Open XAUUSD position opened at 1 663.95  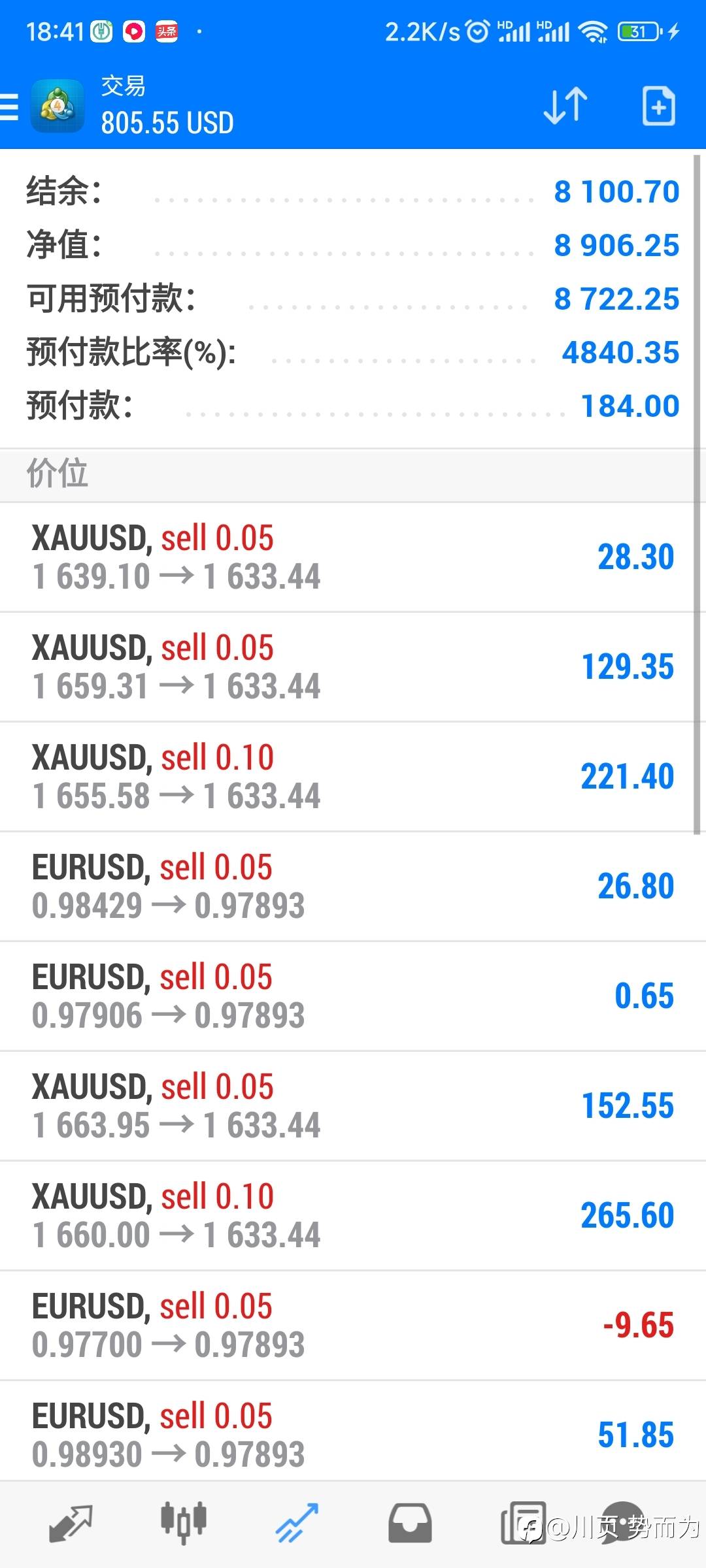(x=353, y=1106)
